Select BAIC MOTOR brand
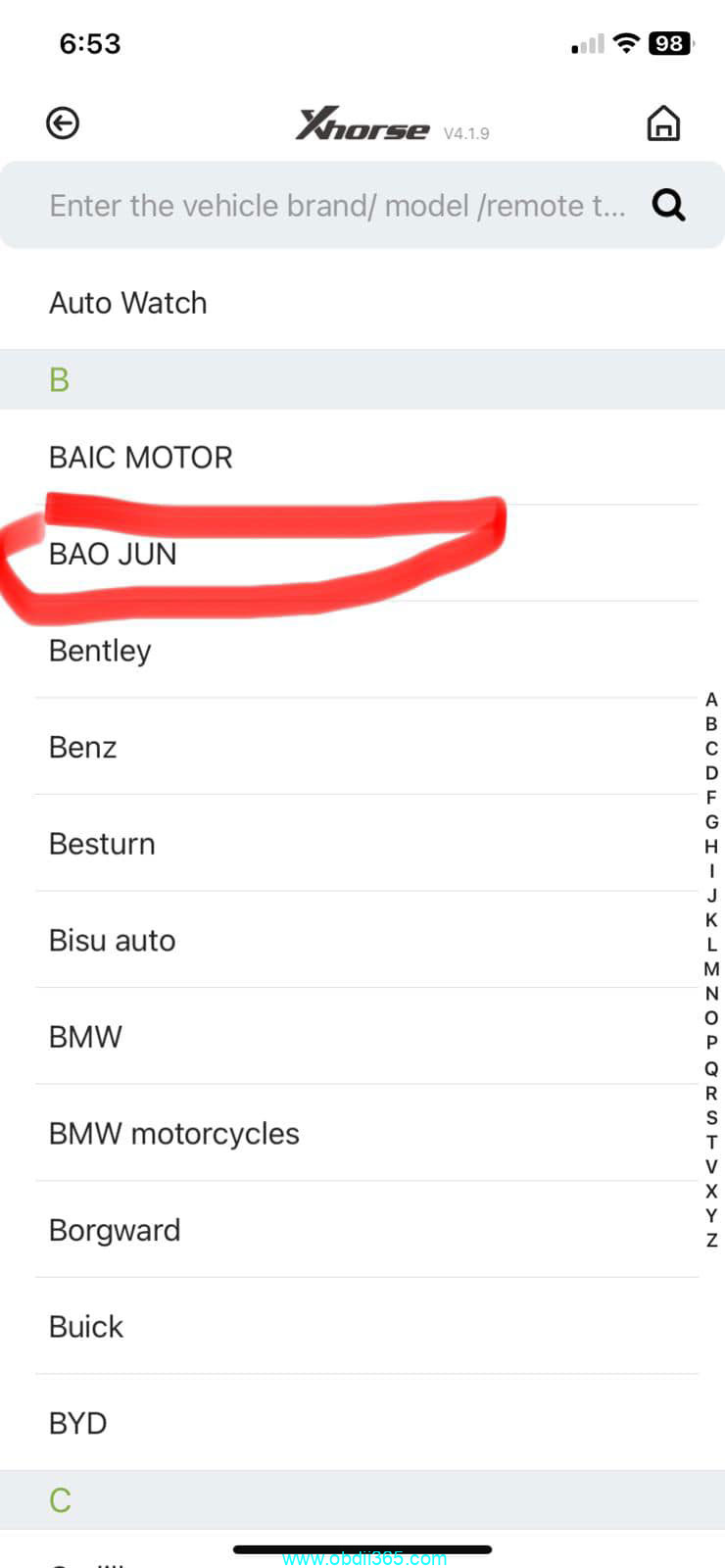This screenshot has width=725, height=1568. [x=362, y=458]
